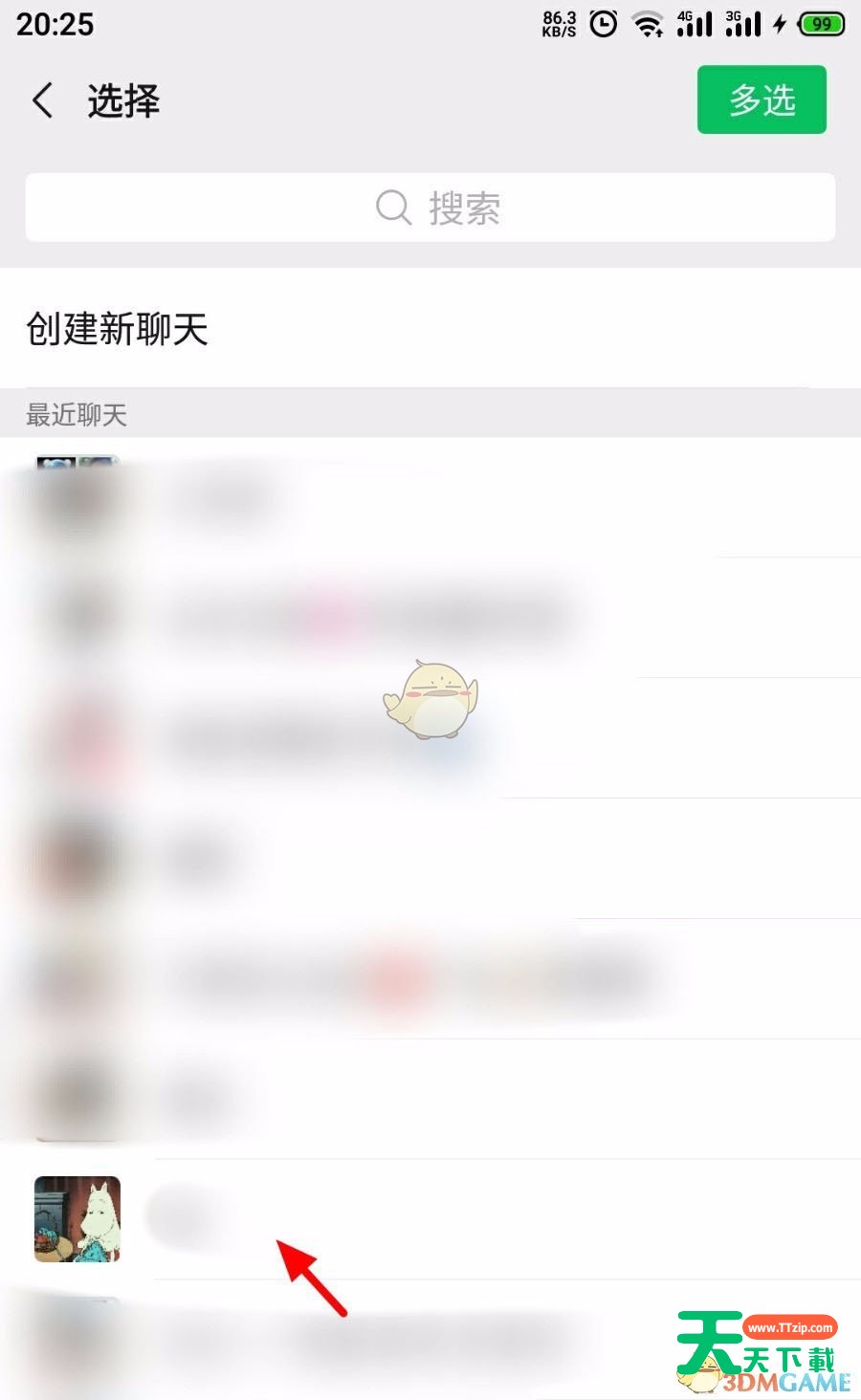Viewport: 861px width, 1400px height.
Task: Open the 搜索 search box
Action: [x=430, y=208]
